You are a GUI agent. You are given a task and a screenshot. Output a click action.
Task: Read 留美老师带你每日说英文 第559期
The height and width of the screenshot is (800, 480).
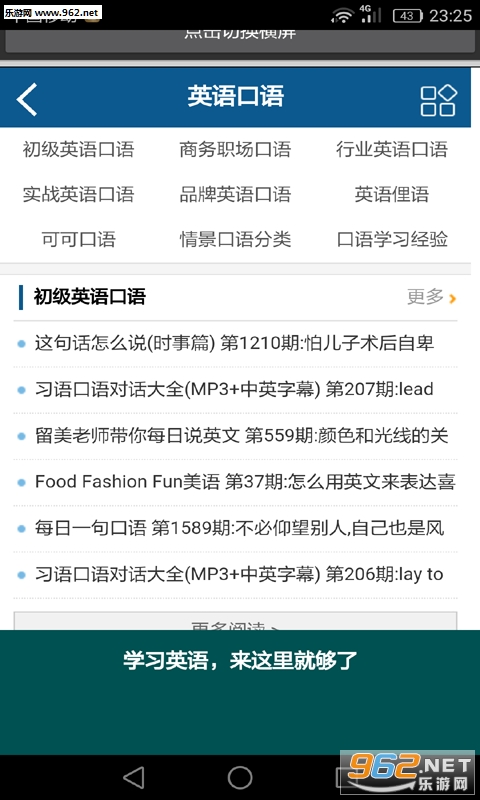pyautogui.click(x=235, y=436)
